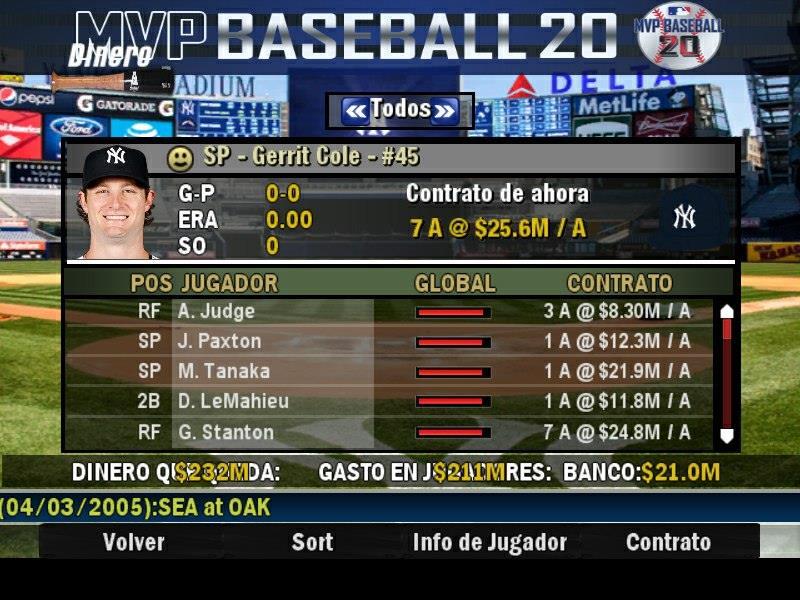Open the Contrato option
Screen dimensions: 800x600
[668, 542]
